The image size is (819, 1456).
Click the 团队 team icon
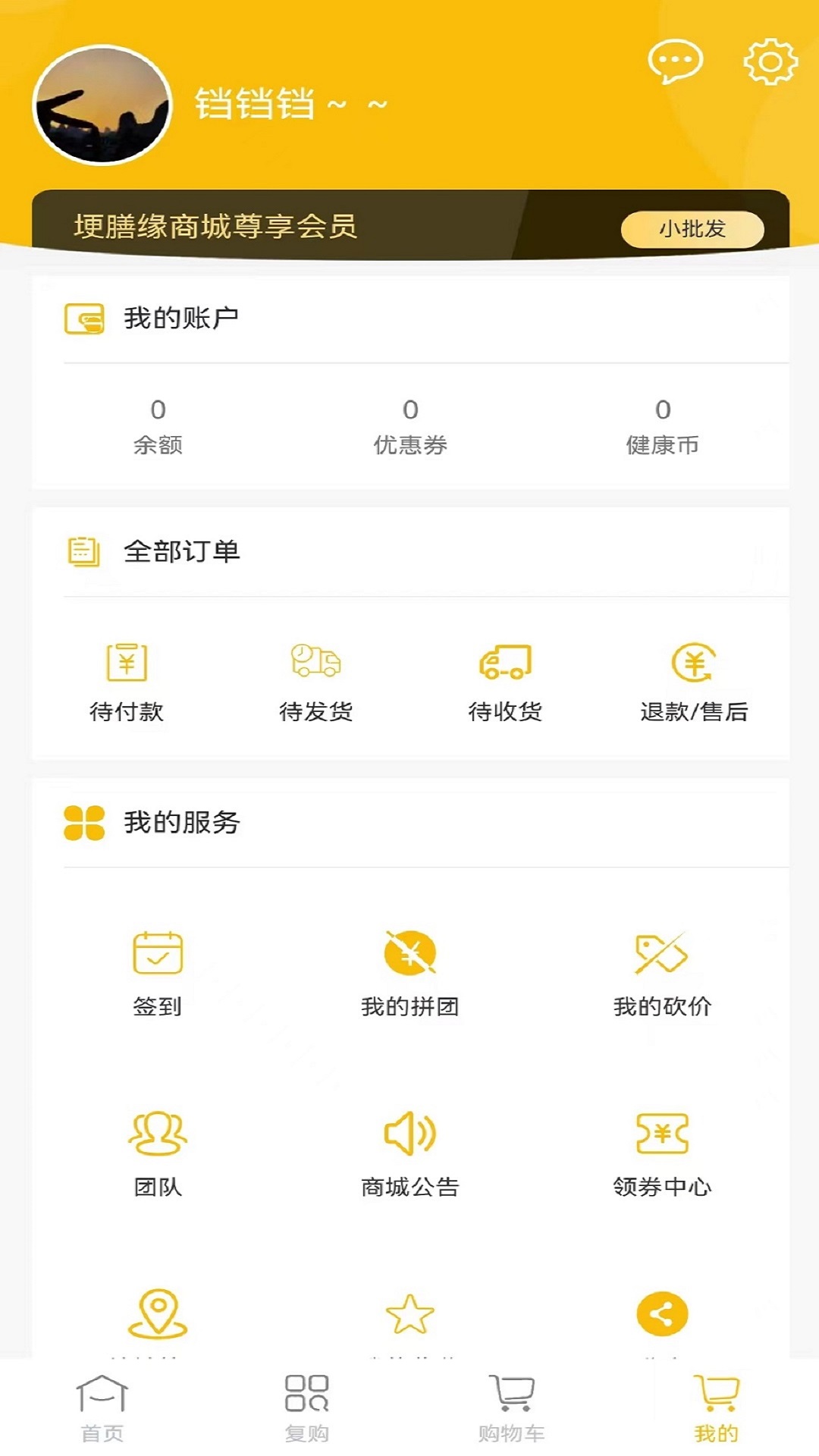[x=157, y=1135]
